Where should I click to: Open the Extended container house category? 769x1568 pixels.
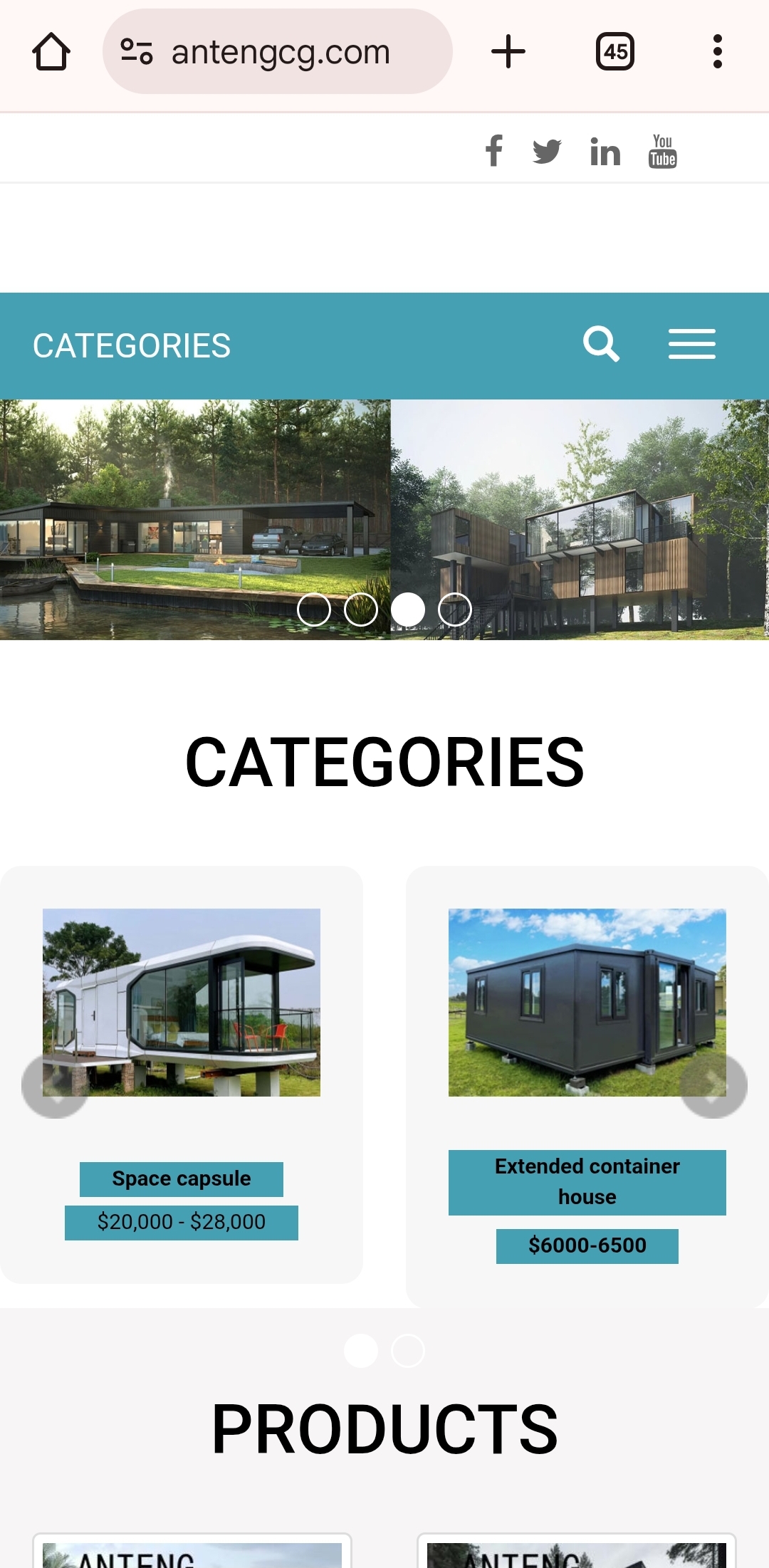point(587,1003)
